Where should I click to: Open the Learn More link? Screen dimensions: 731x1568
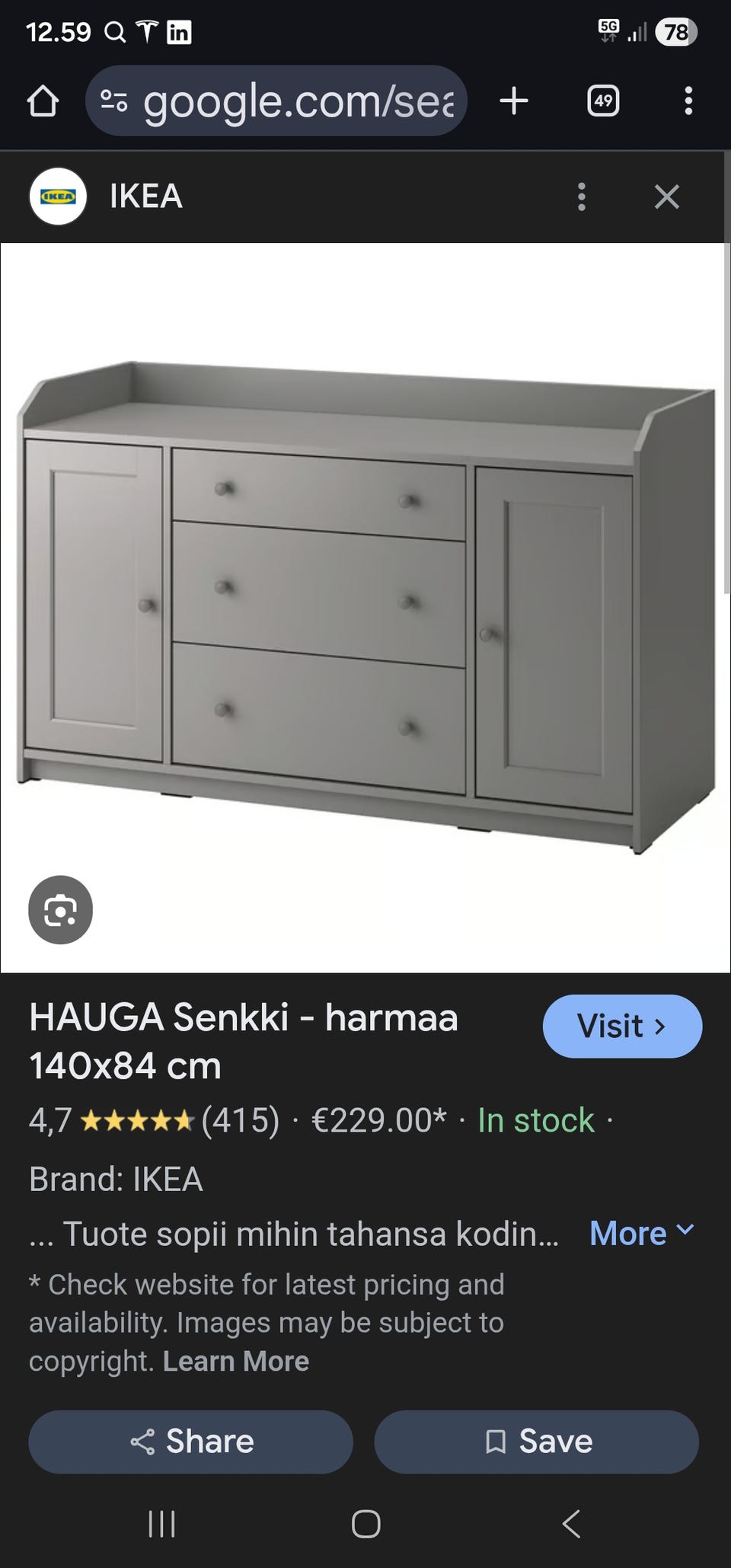(x=235, y=1360)
